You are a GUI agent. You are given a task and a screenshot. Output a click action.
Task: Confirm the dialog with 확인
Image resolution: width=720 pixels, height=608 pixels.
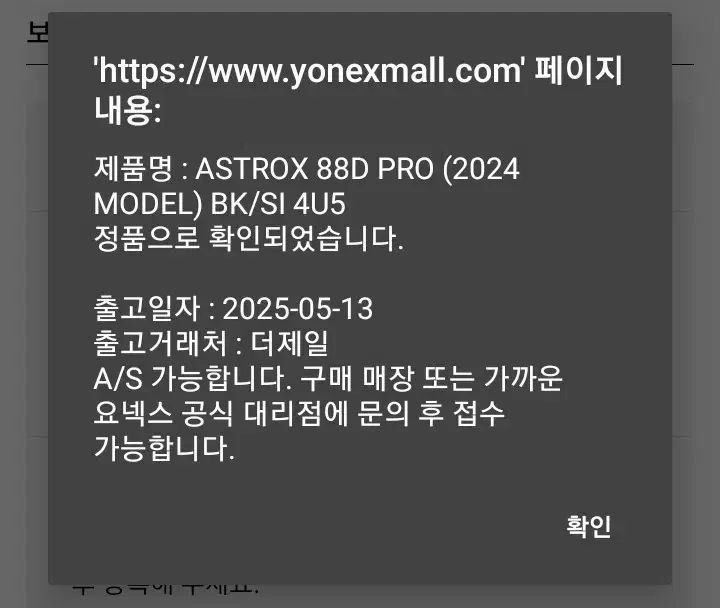(x=588, y=526)
